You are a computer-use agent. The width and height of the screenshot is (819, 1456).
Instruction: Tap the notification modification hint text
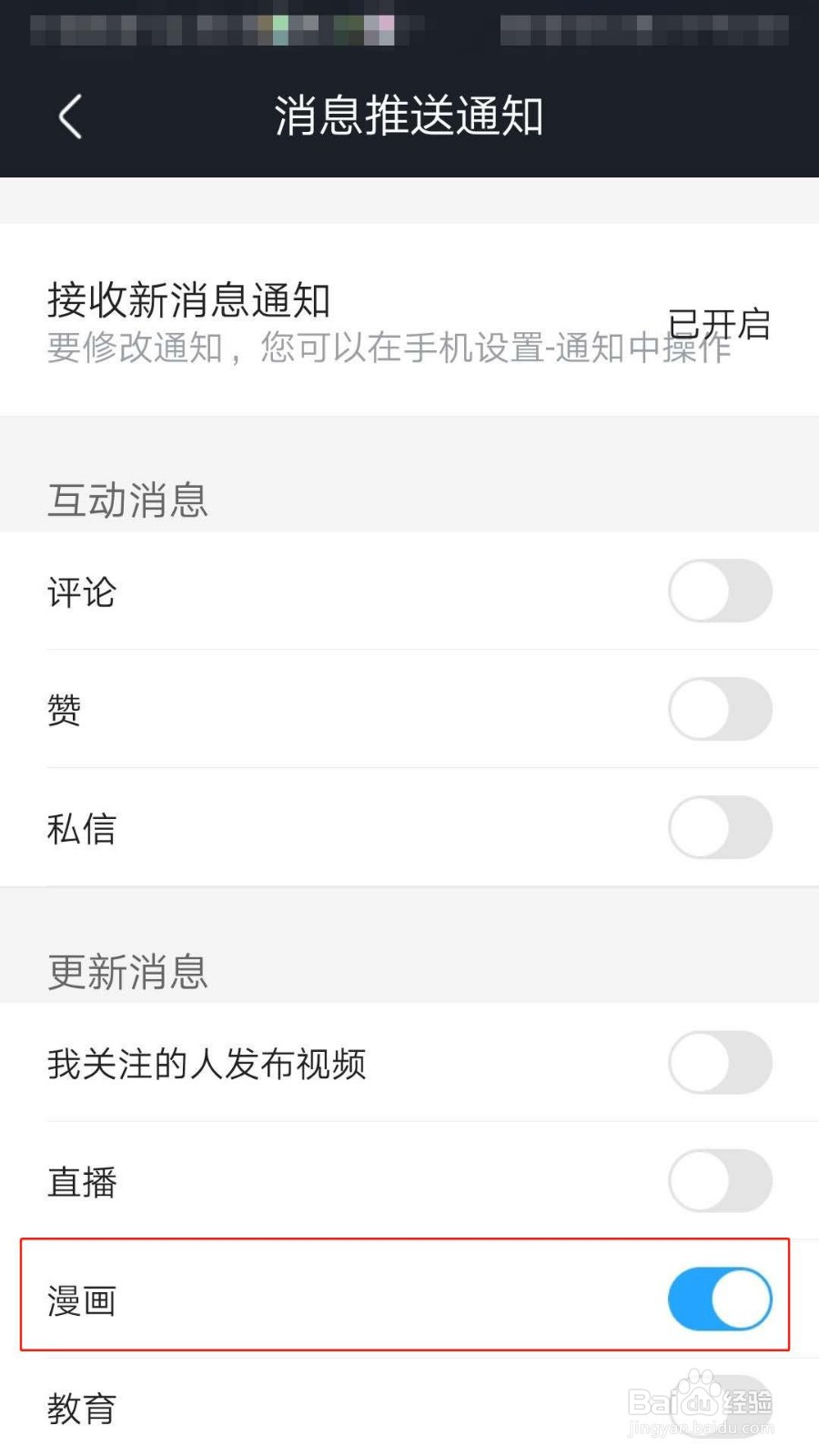(389, 350)
